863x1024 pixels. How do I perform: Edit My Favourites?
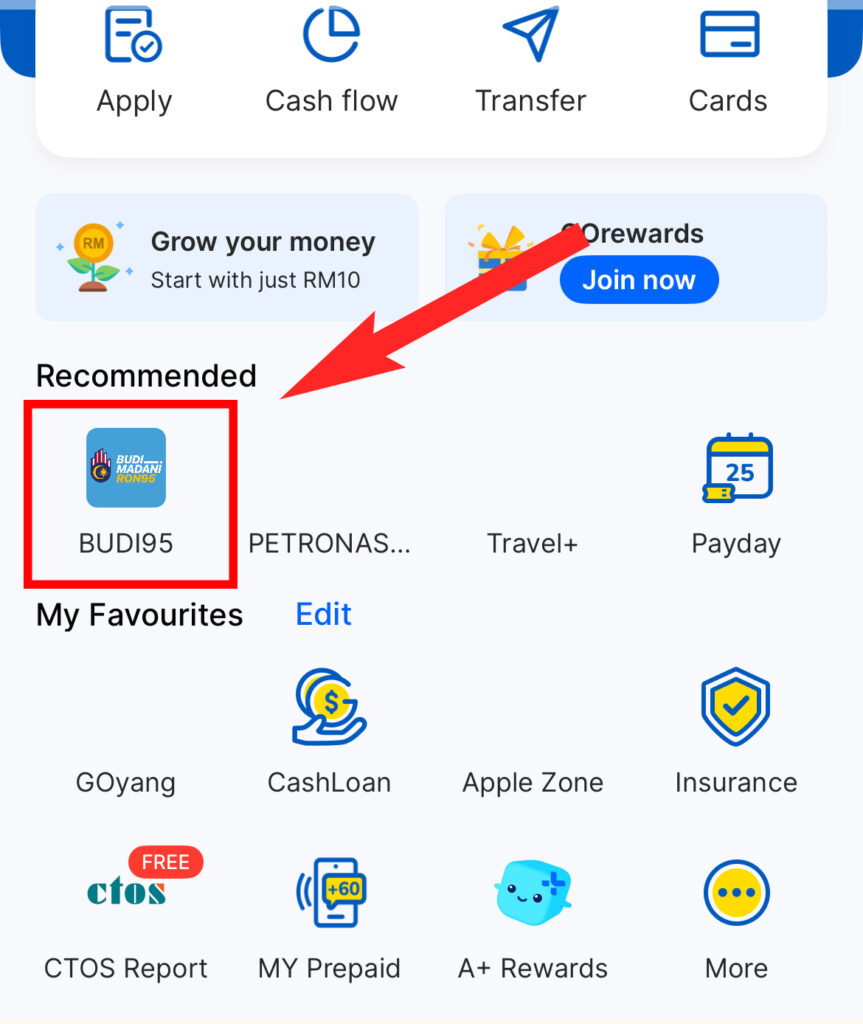323,614
